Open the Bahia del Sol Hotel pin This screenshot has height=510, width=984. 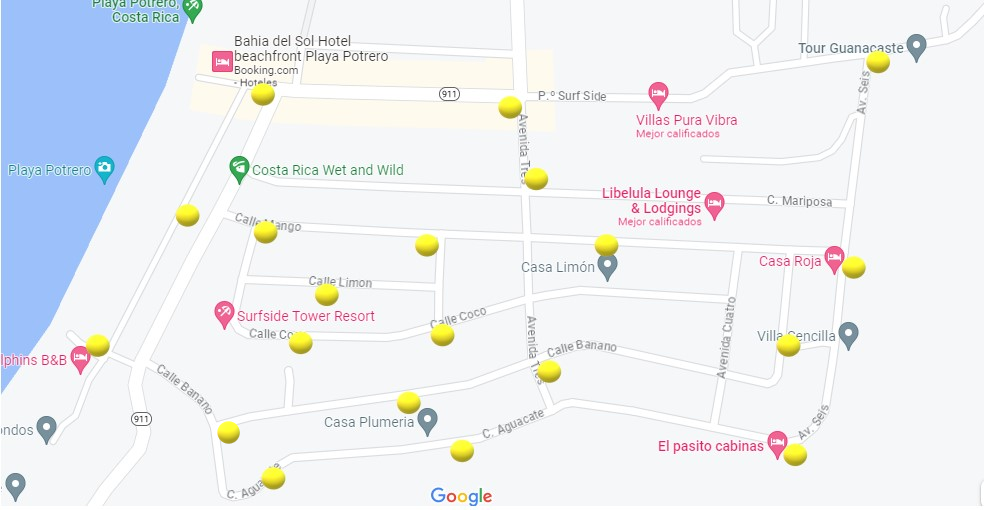222,61
